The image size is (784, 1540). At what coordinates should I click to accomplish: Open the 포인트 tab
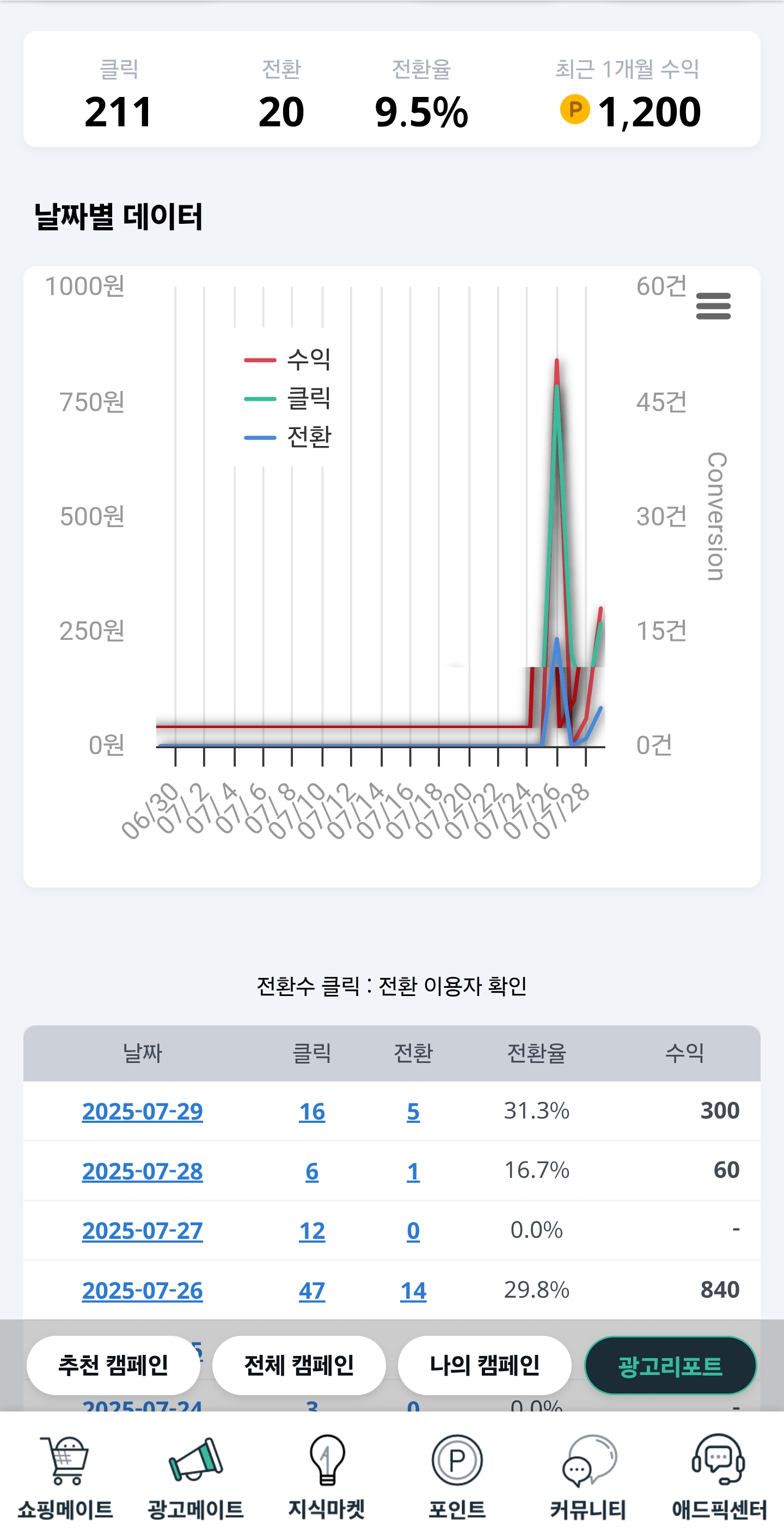[457, 1477]
